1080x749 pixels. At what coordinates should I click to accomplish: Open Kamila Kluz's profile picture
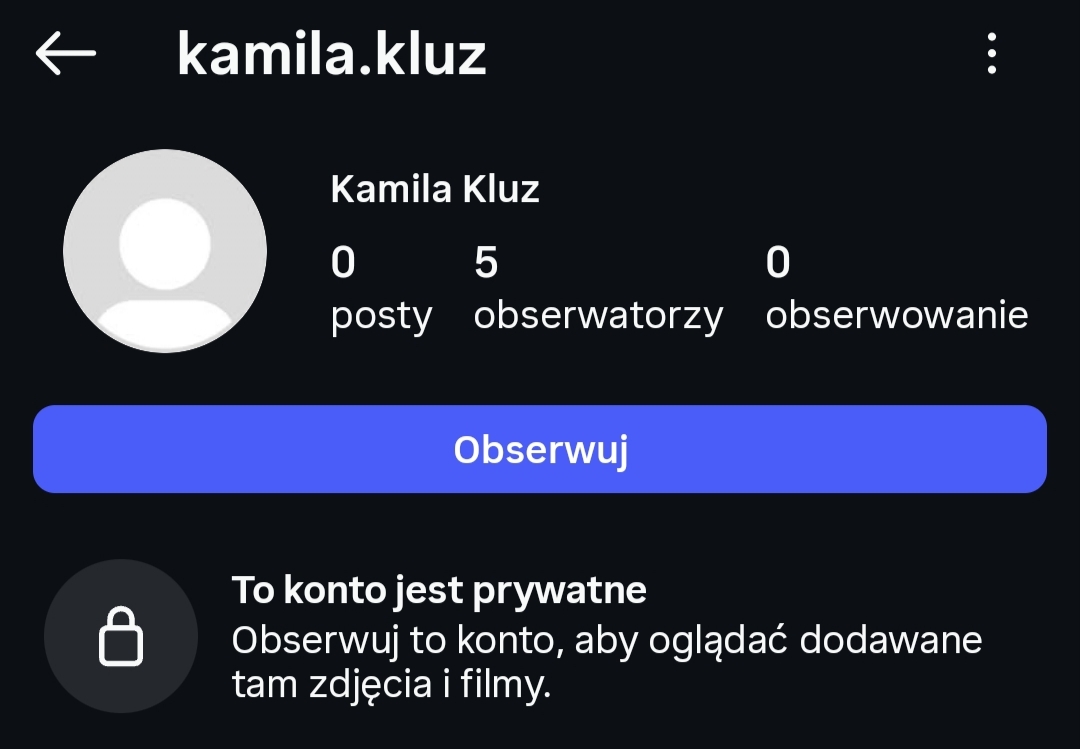click(x=165, y=251)
